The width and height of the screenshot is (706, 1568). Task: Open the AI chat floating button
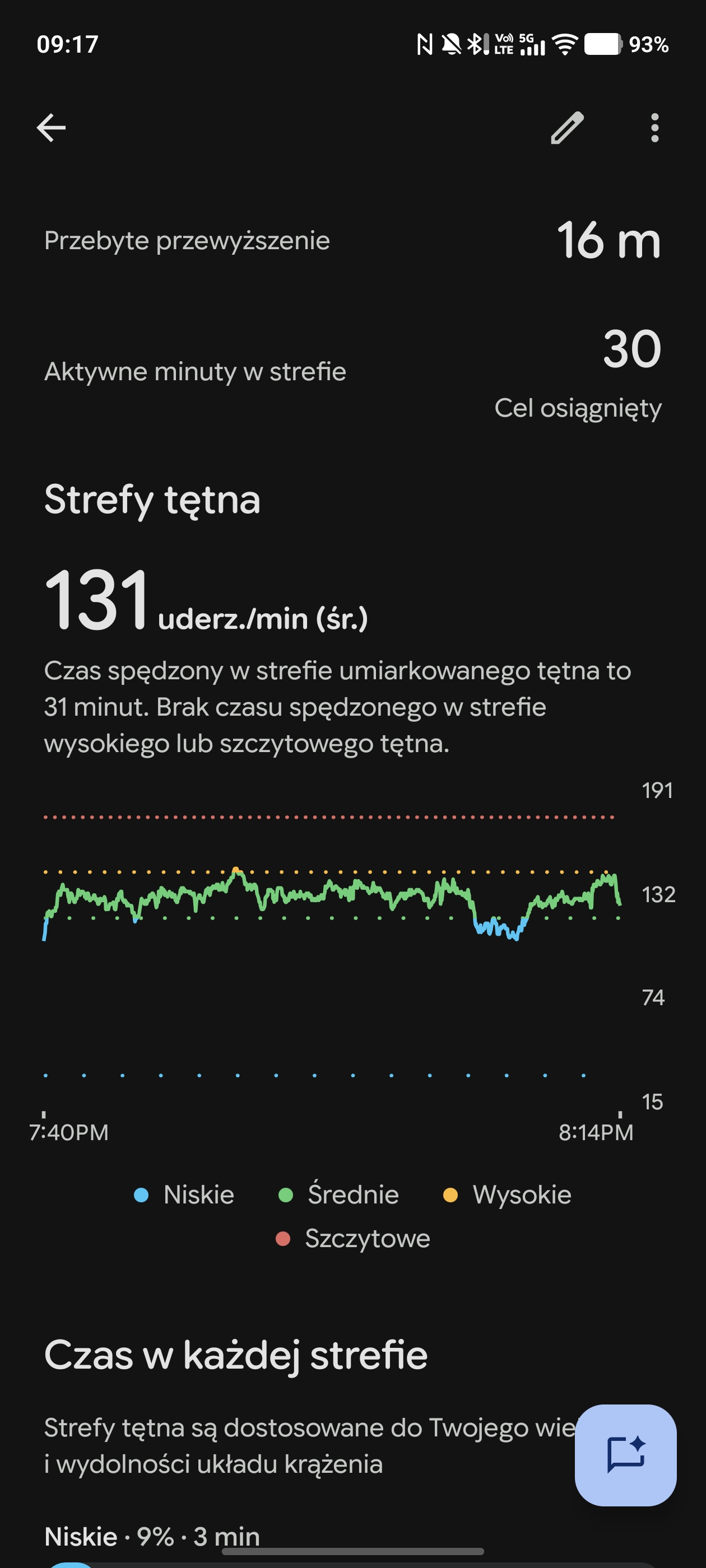point(625,1455)
